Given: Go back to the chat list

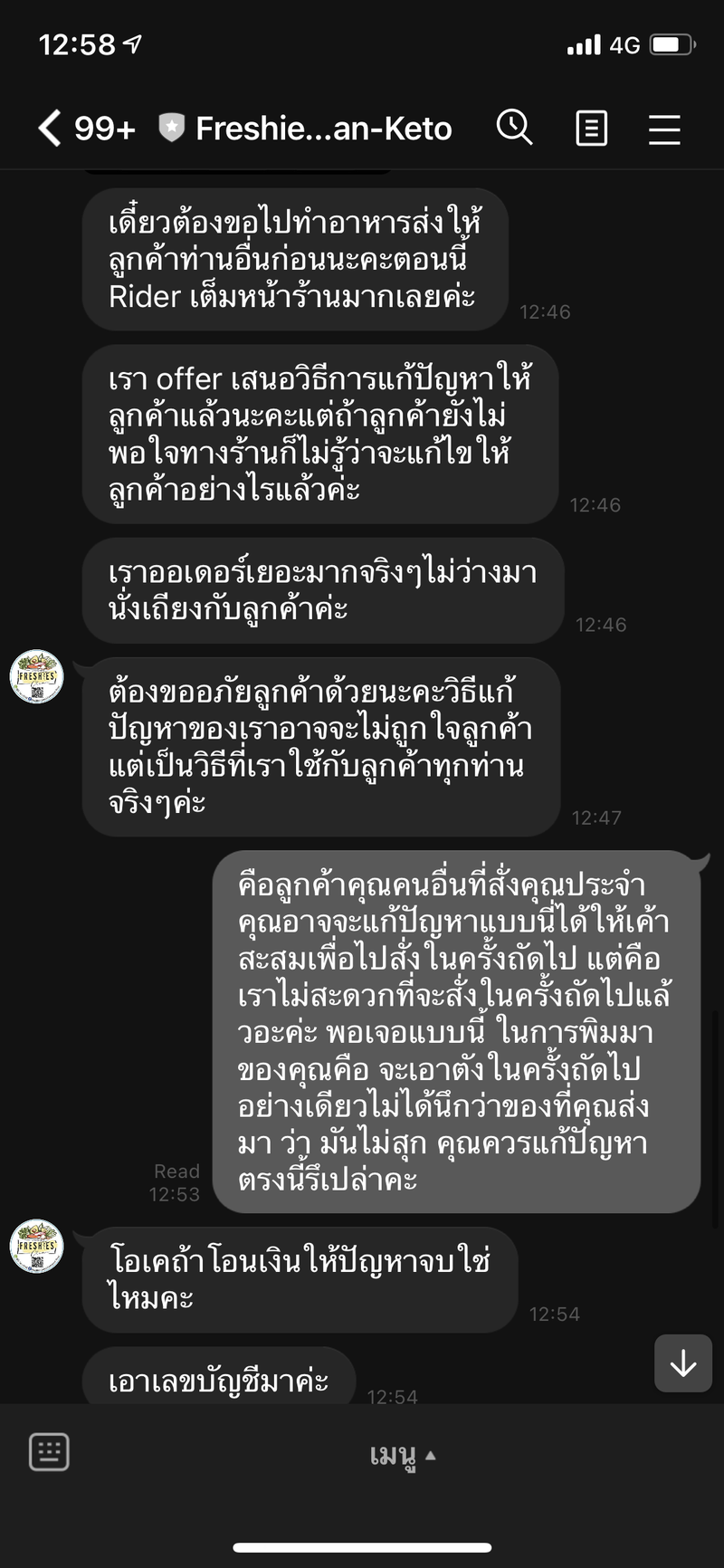Looking at the screenshot, I should coord(51,129).
